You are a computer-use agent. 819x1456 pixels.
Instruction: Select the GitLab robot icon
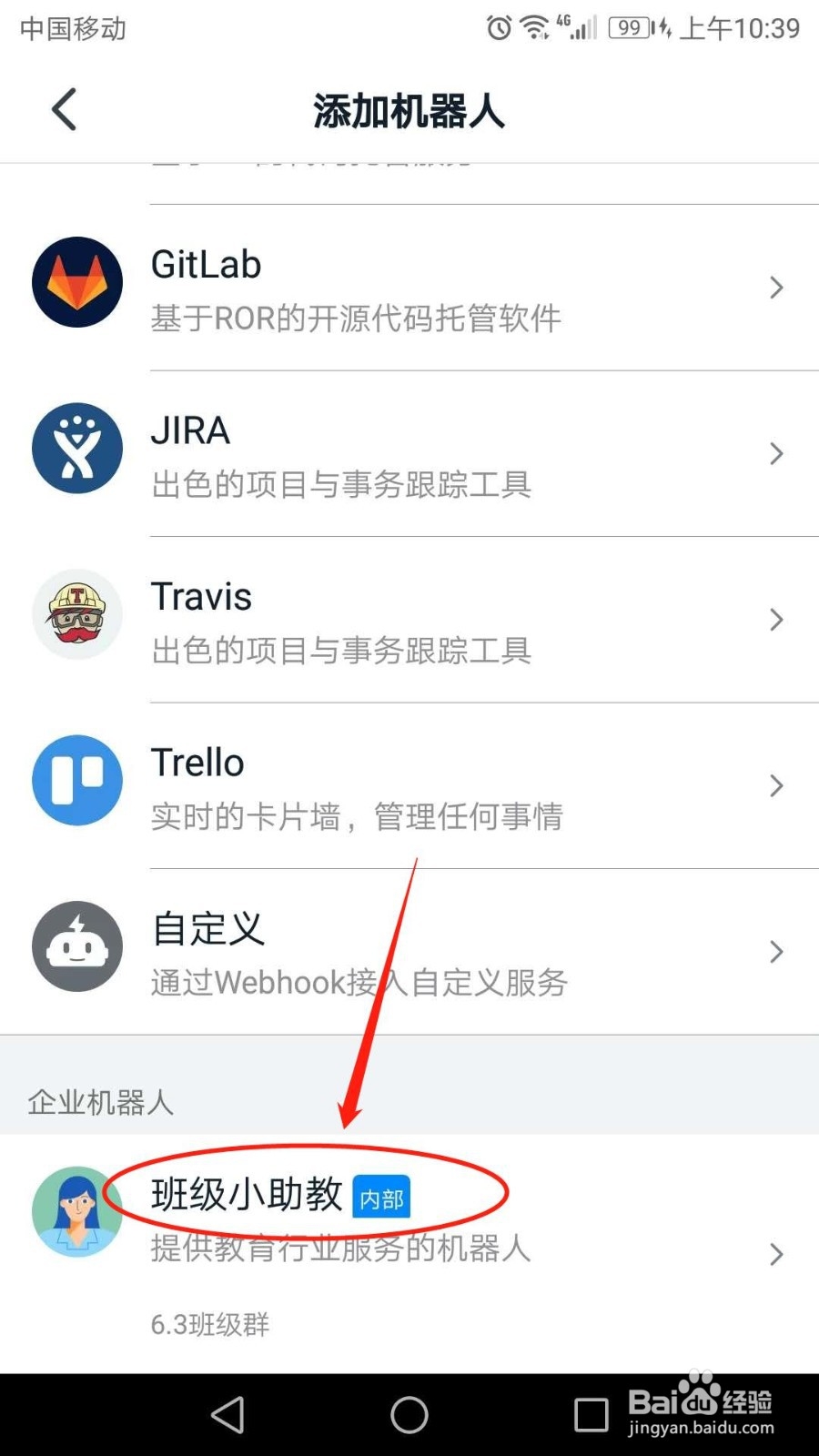[x=76, y=282]
